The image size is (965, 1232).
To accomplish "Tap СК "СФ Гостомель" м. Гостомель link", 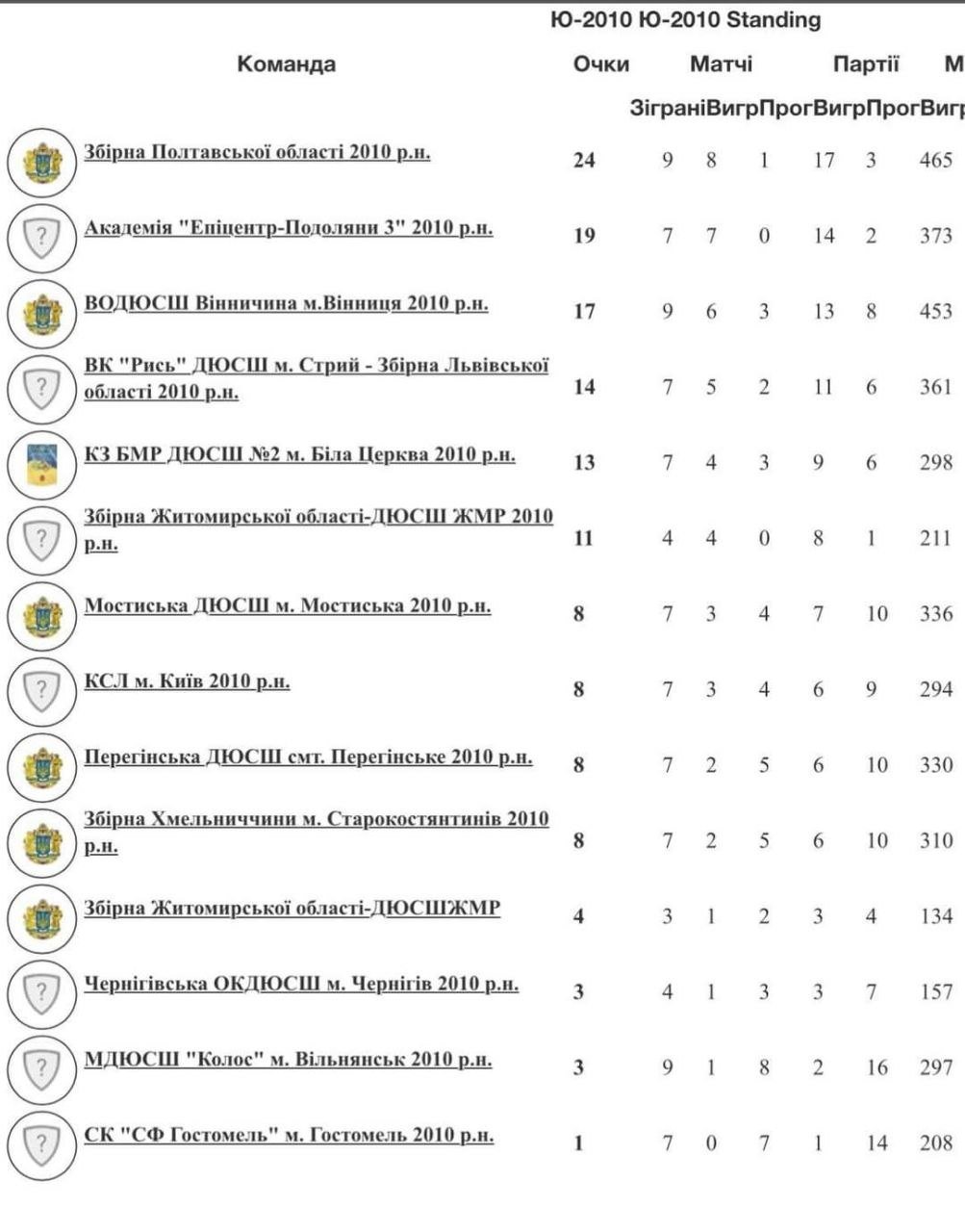I will 289,1135.
